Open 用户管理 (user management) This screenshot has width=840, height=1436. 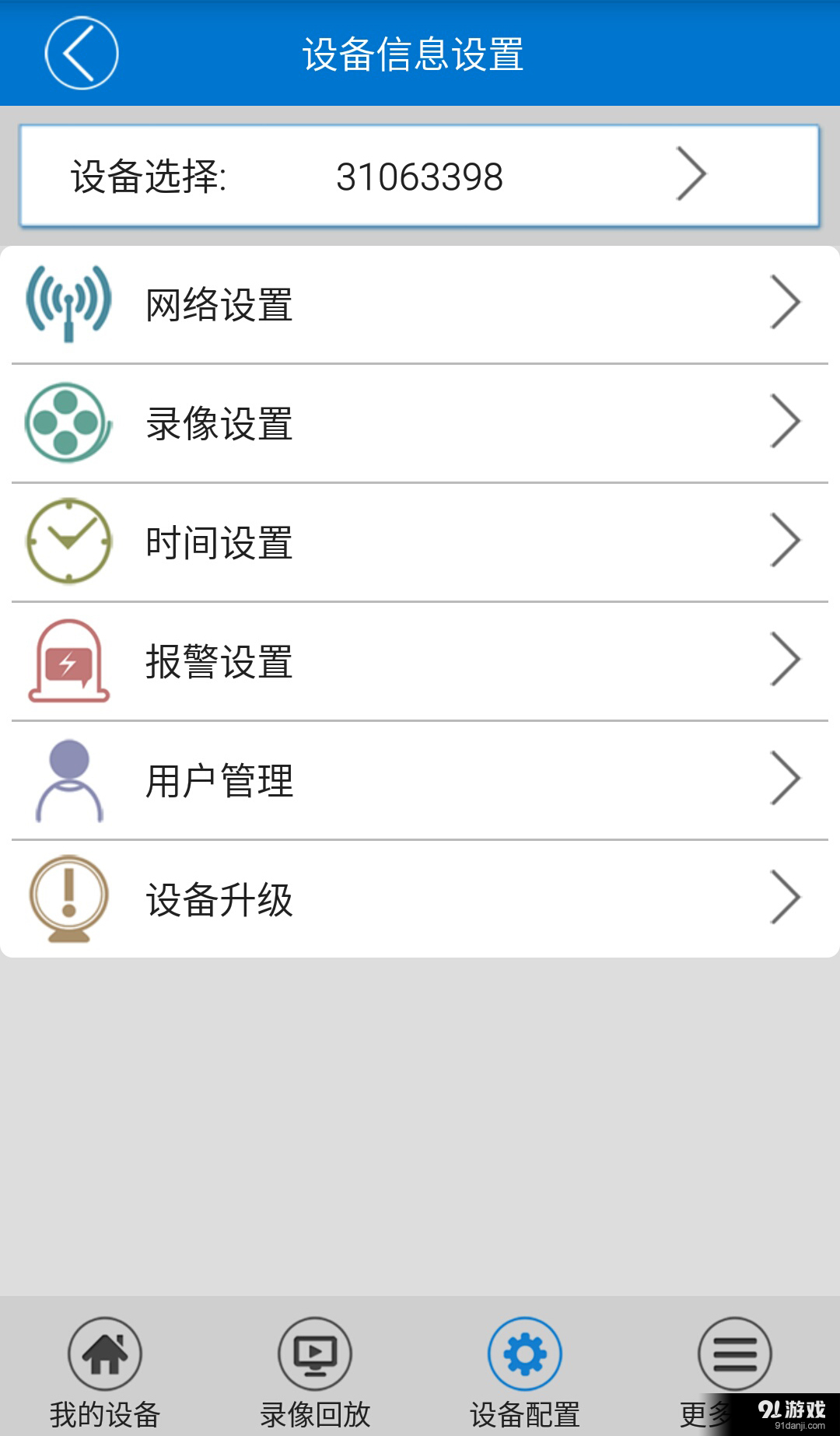tap(420, 780)
